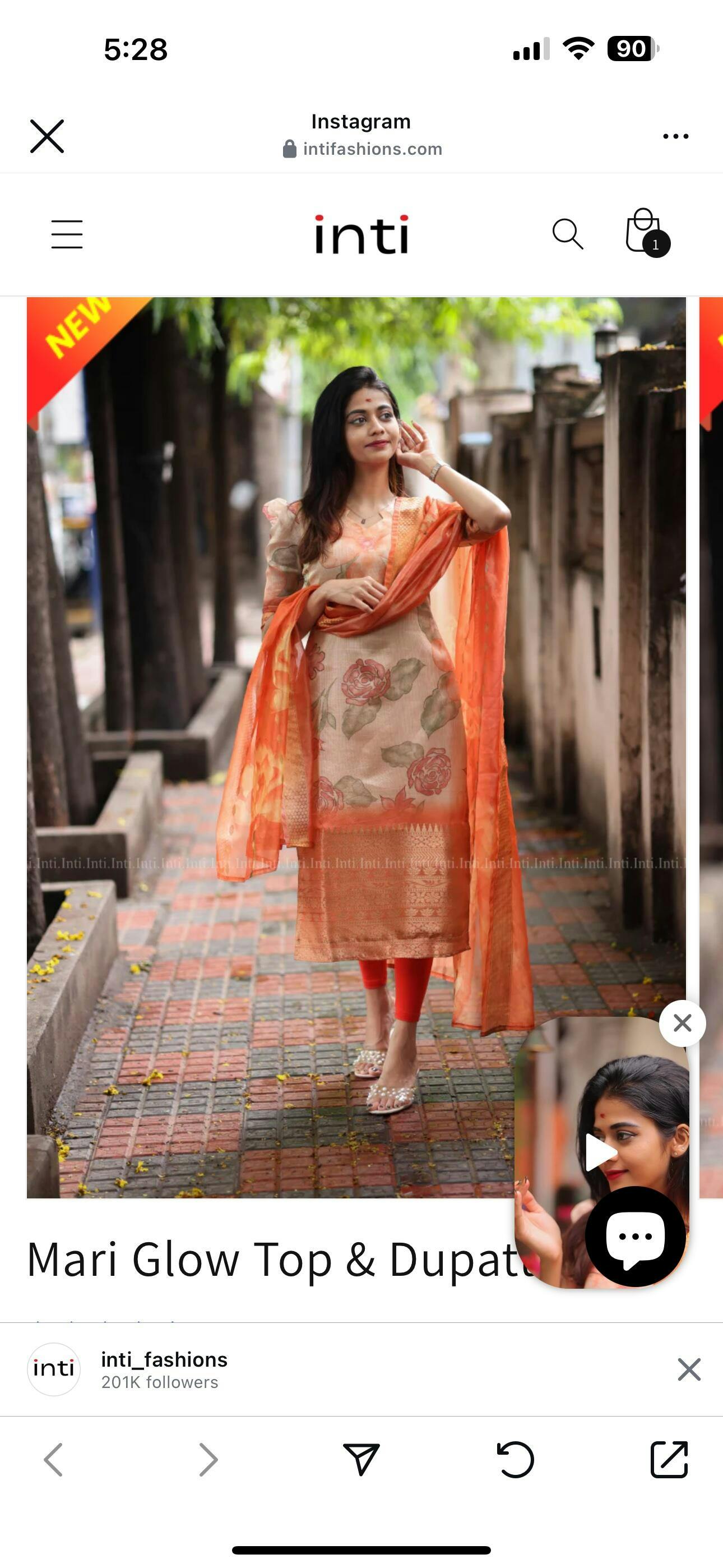
Task: Open the browser overflow menu
Action: point(675,136)
